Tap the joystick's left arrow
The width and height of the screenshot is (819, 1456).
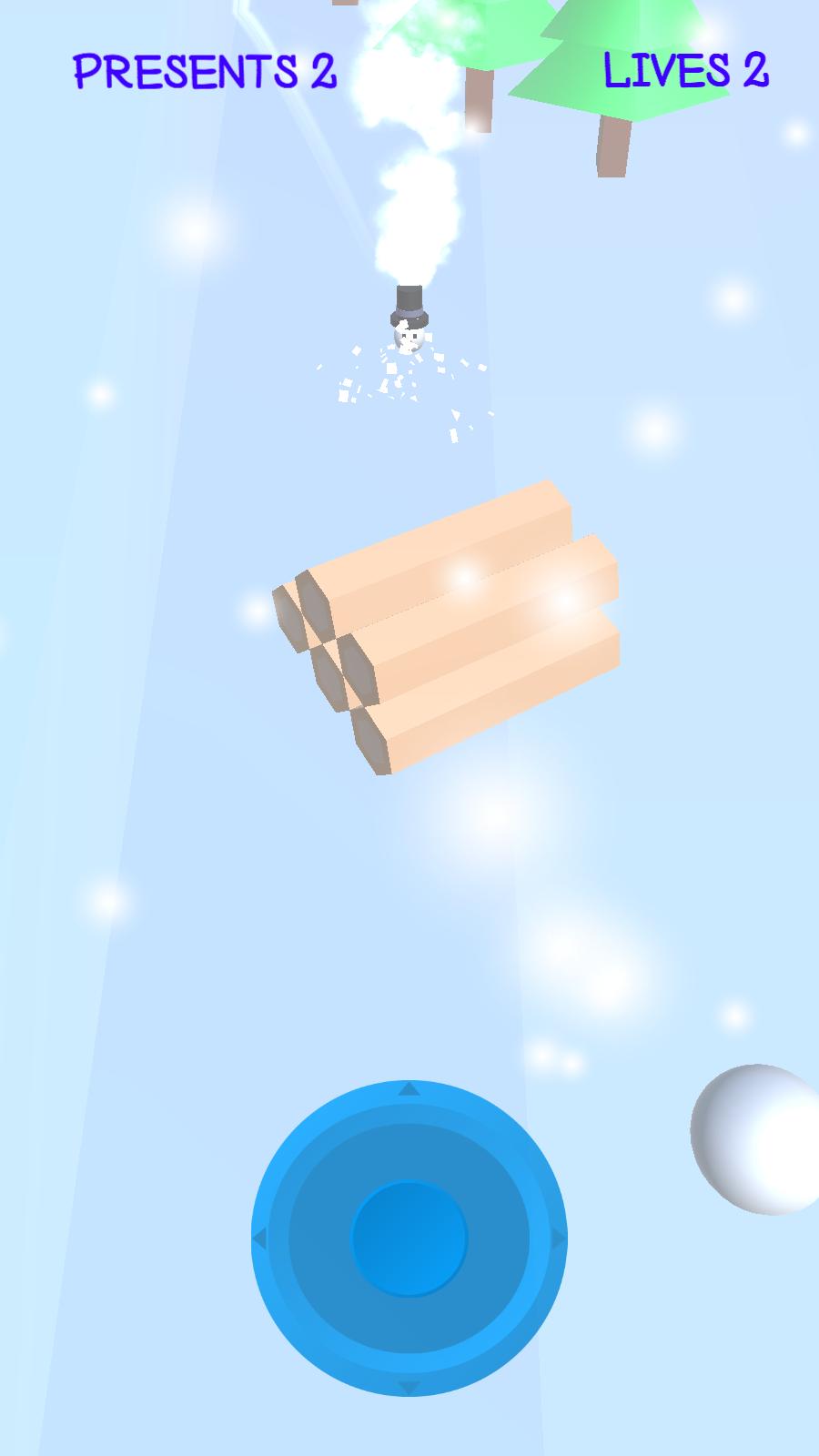pyautogui.click(x=260, y=1239)
